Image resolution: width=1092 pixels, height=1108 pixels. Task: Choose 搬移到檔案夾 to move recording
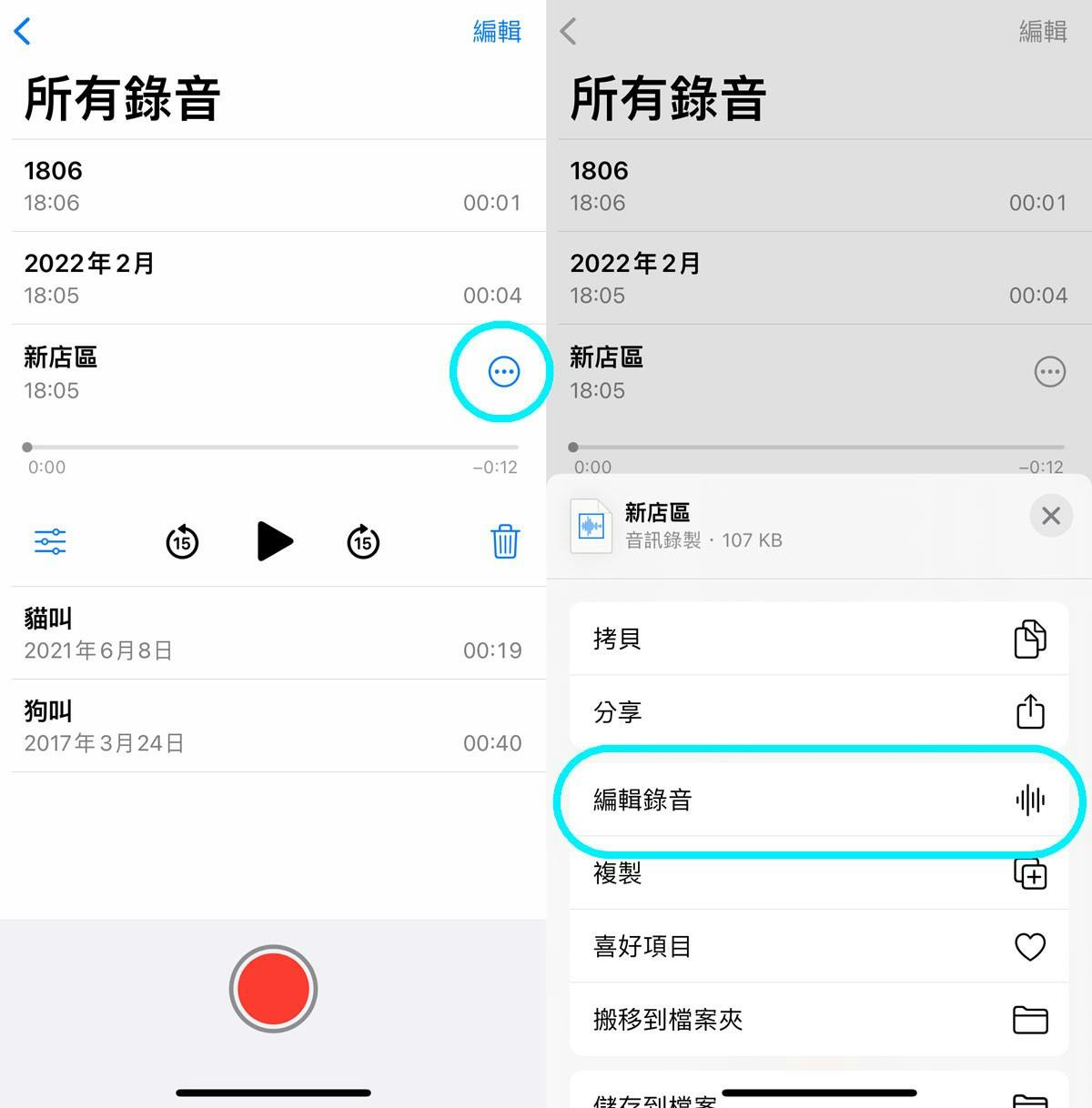[x=818, y=1020]
